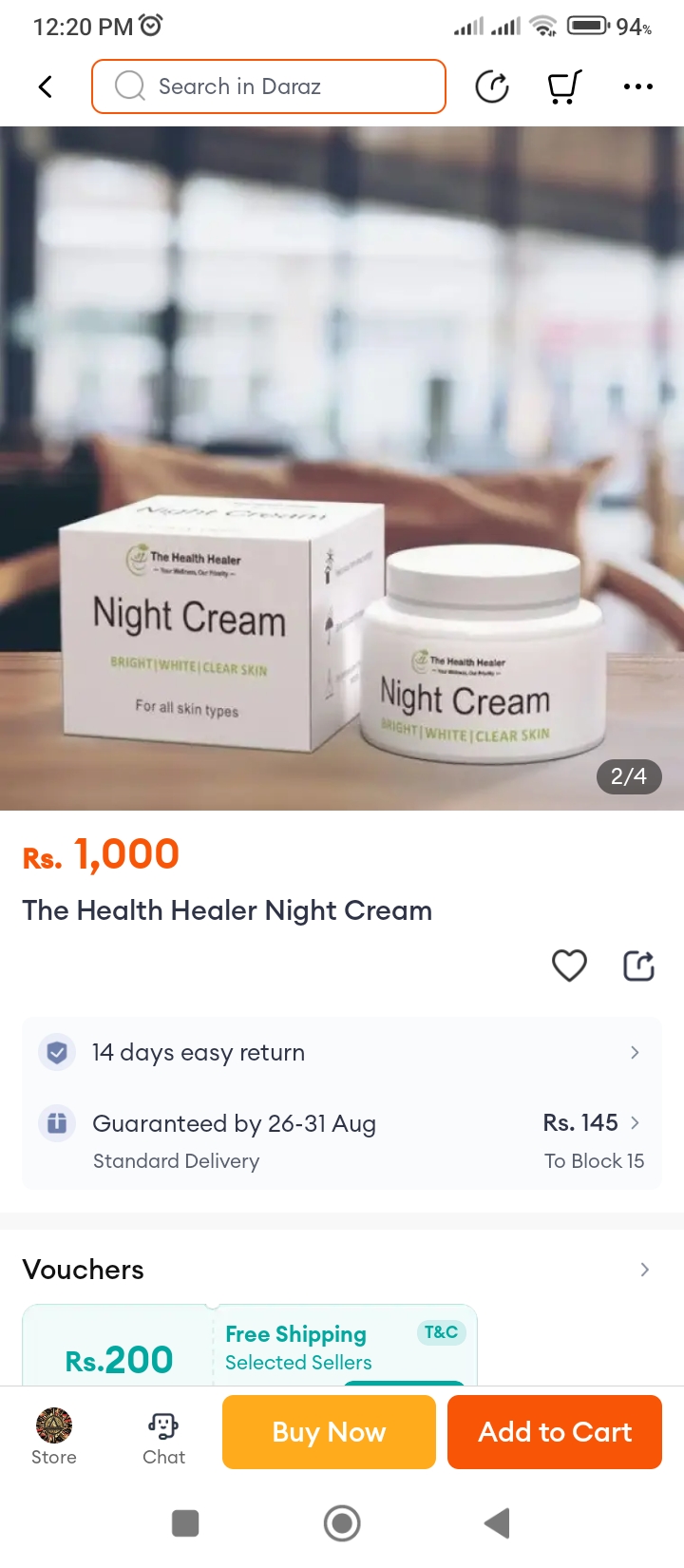The image size is (684, 1568).
Task: Tap the circular arrow icon beside search
Action: pos(491,86)
